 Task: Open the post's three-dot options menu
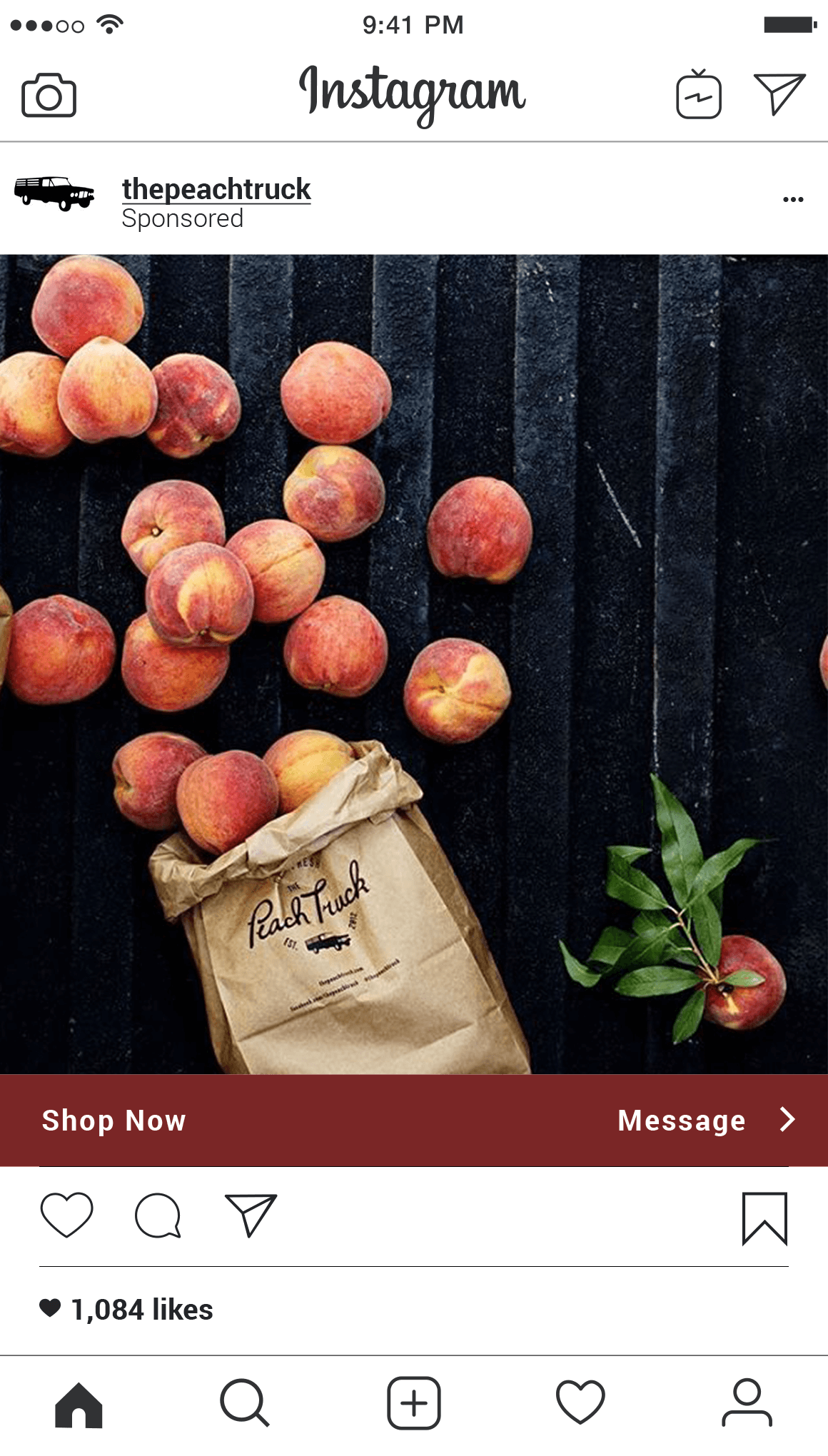[793, 199]
